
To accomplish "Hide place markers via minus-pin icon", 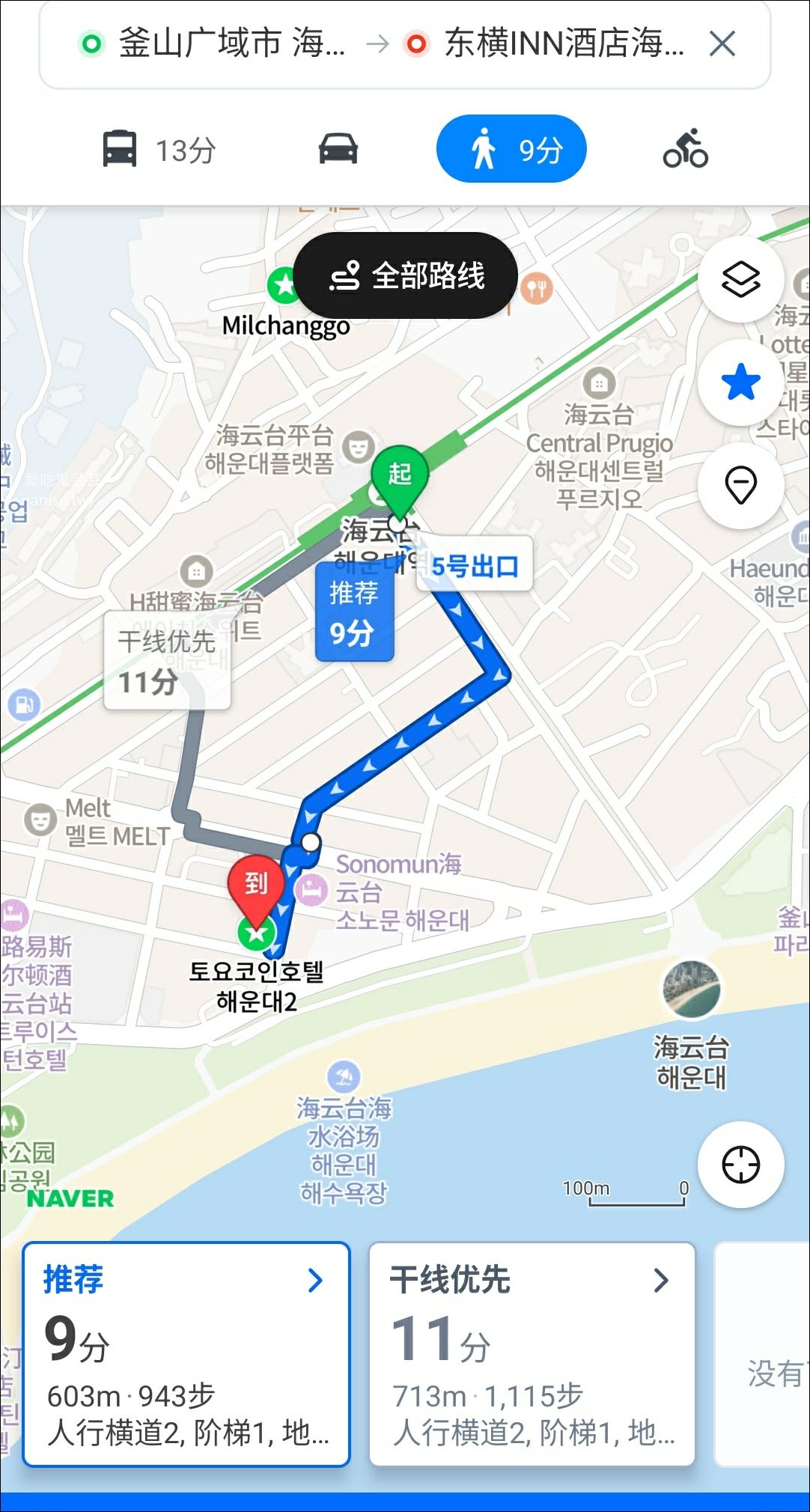I will [x=740, y=485].
